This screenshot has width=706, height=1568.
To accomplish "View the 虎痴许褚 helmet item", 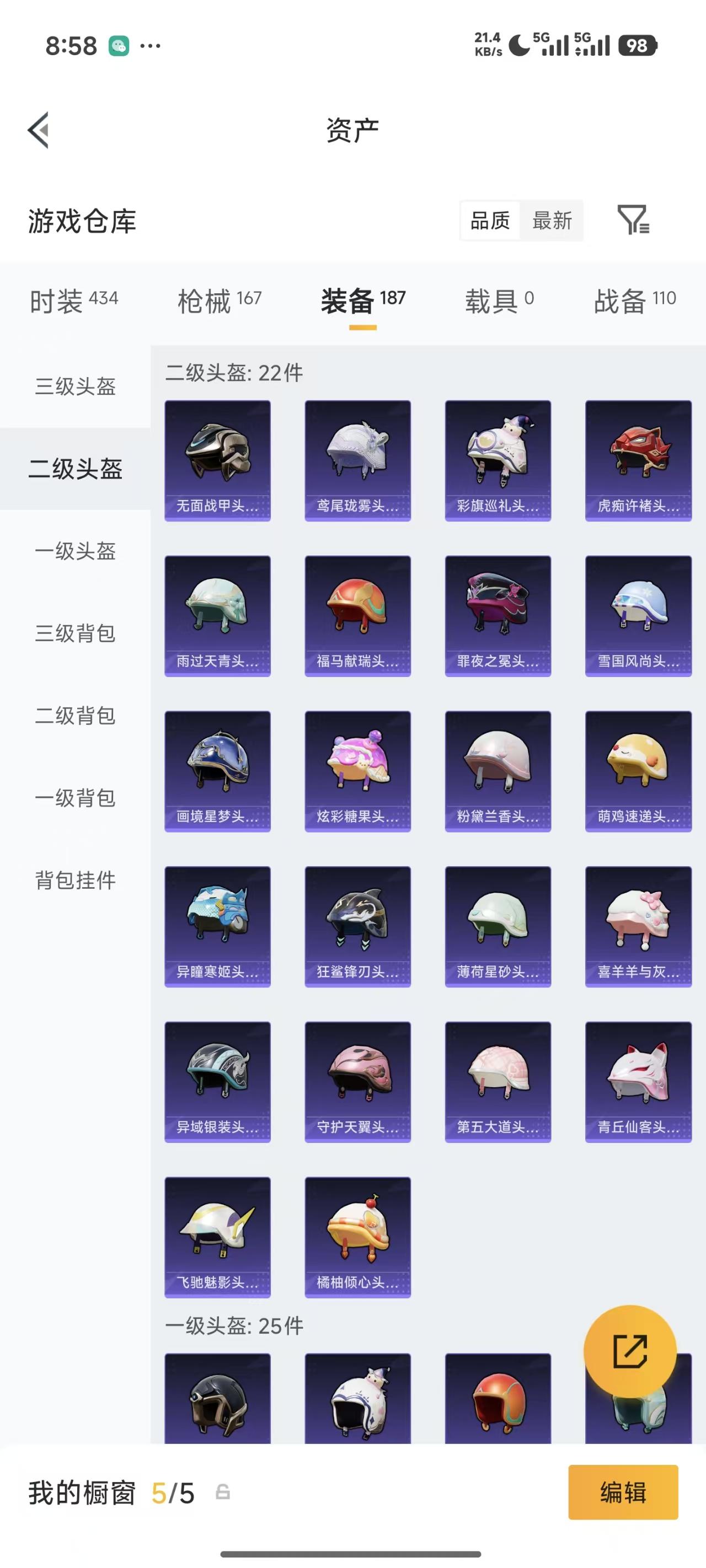I will coord(638,461).
